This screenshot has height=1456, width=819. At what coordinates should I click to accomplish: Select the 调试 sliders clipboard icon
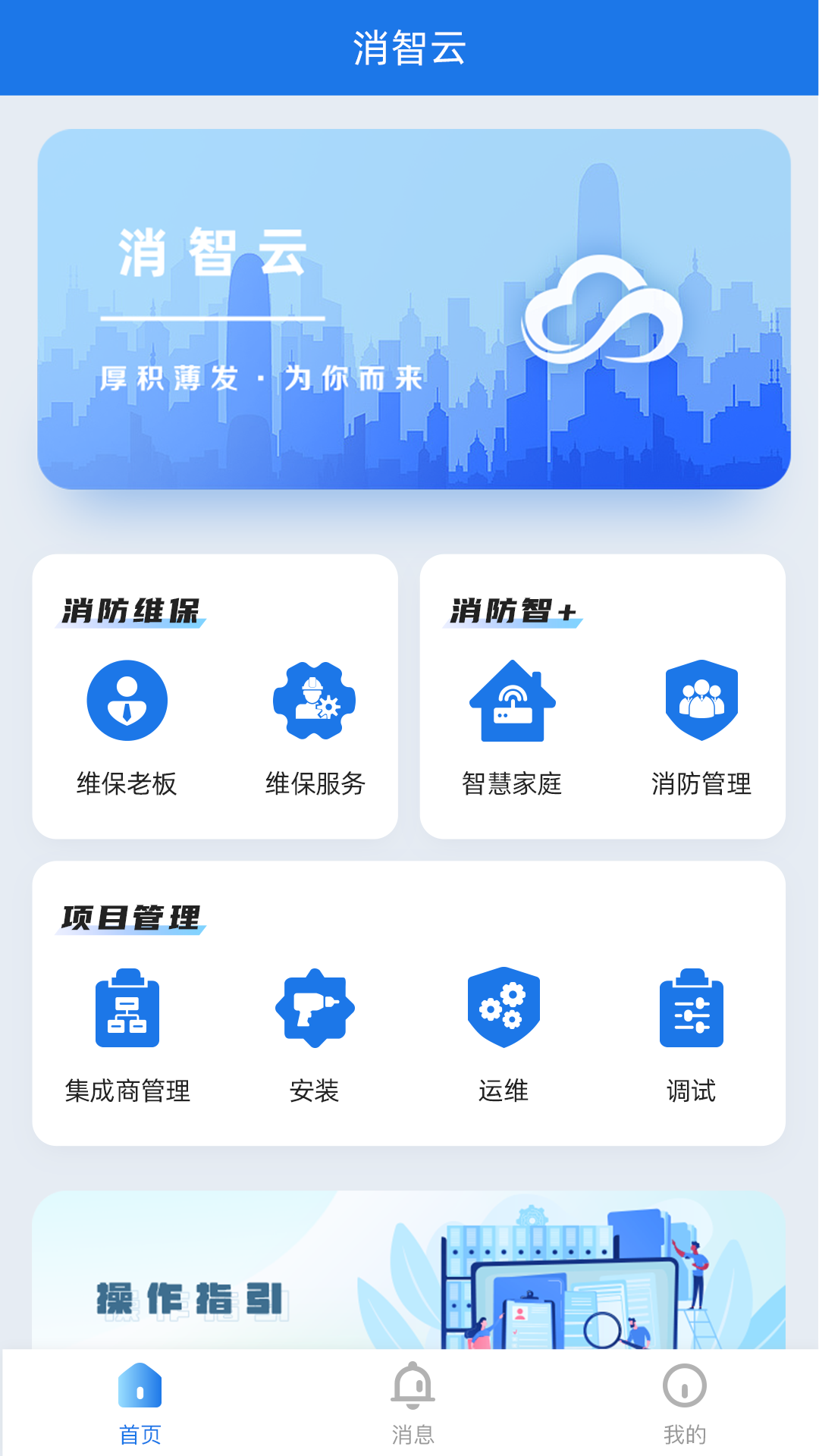[x=691, y=1009]
